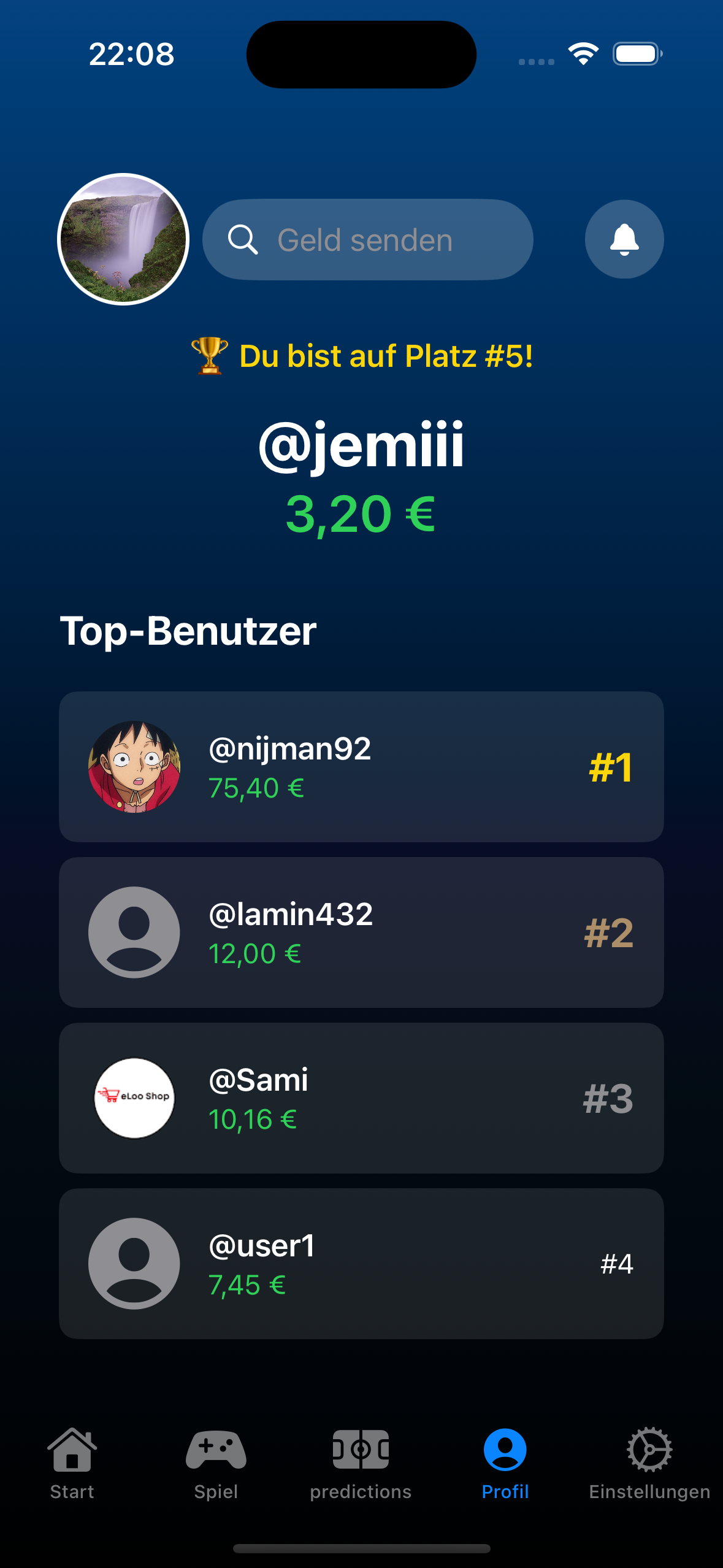The image size is (723, 1568).
Task: Open the waterfall profile picture
Action: [123, 239]
